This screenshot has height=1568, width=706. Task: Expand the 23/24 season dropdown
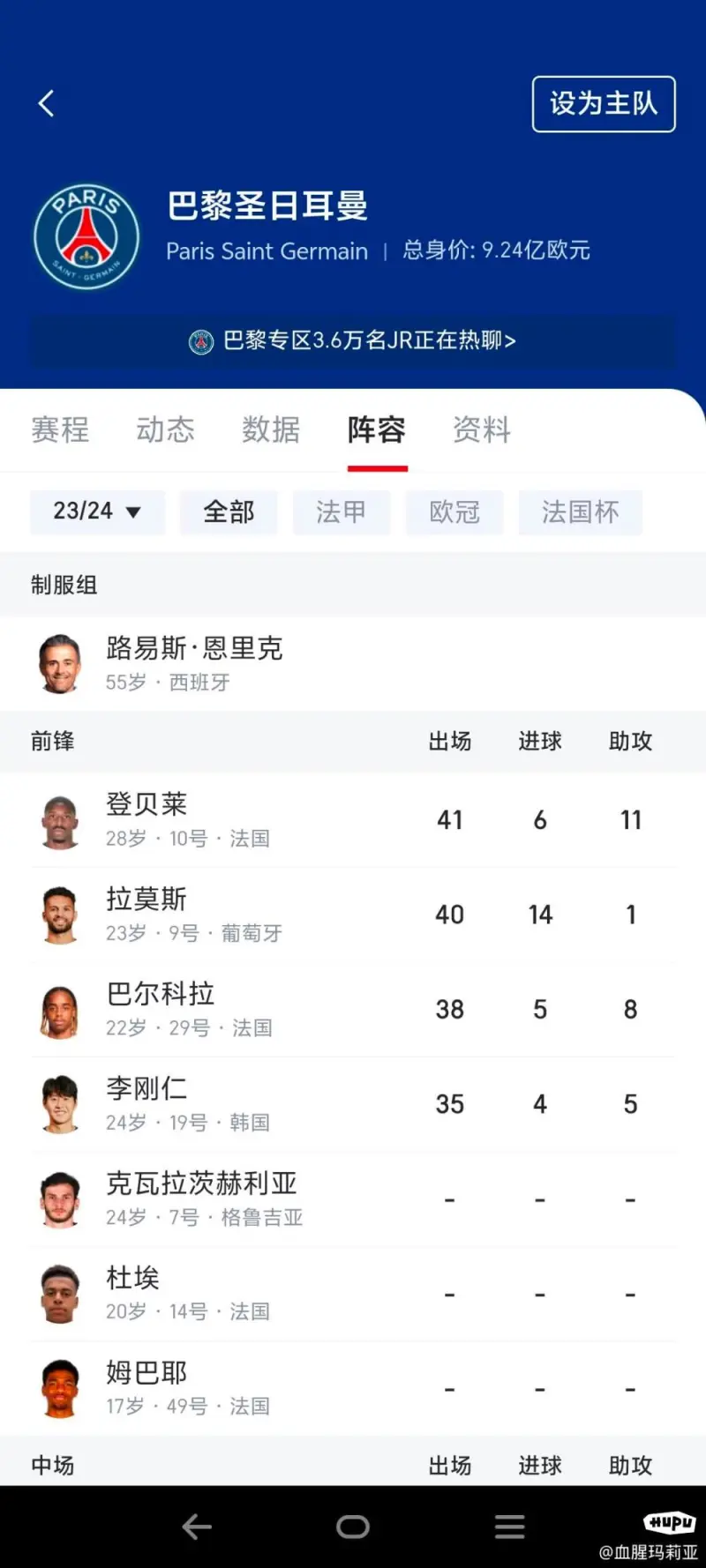[97, 511]
